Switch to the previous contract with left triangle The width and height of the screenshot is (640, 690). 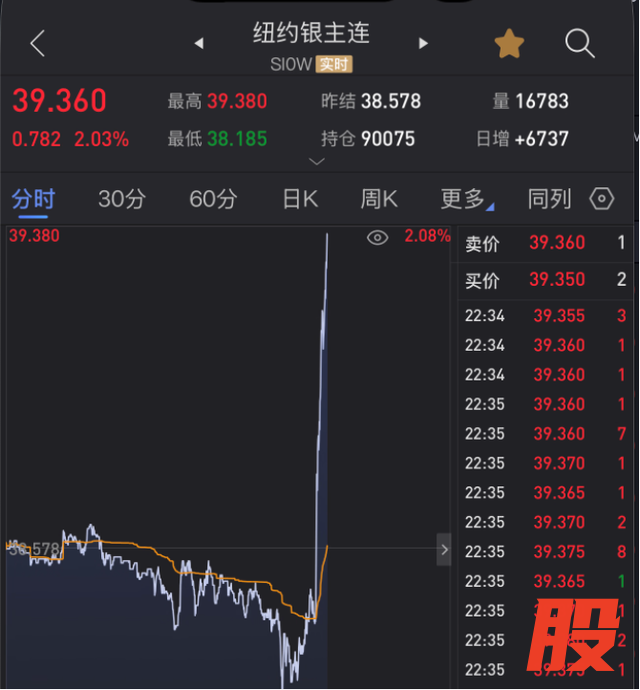click(x=199, y=43)
